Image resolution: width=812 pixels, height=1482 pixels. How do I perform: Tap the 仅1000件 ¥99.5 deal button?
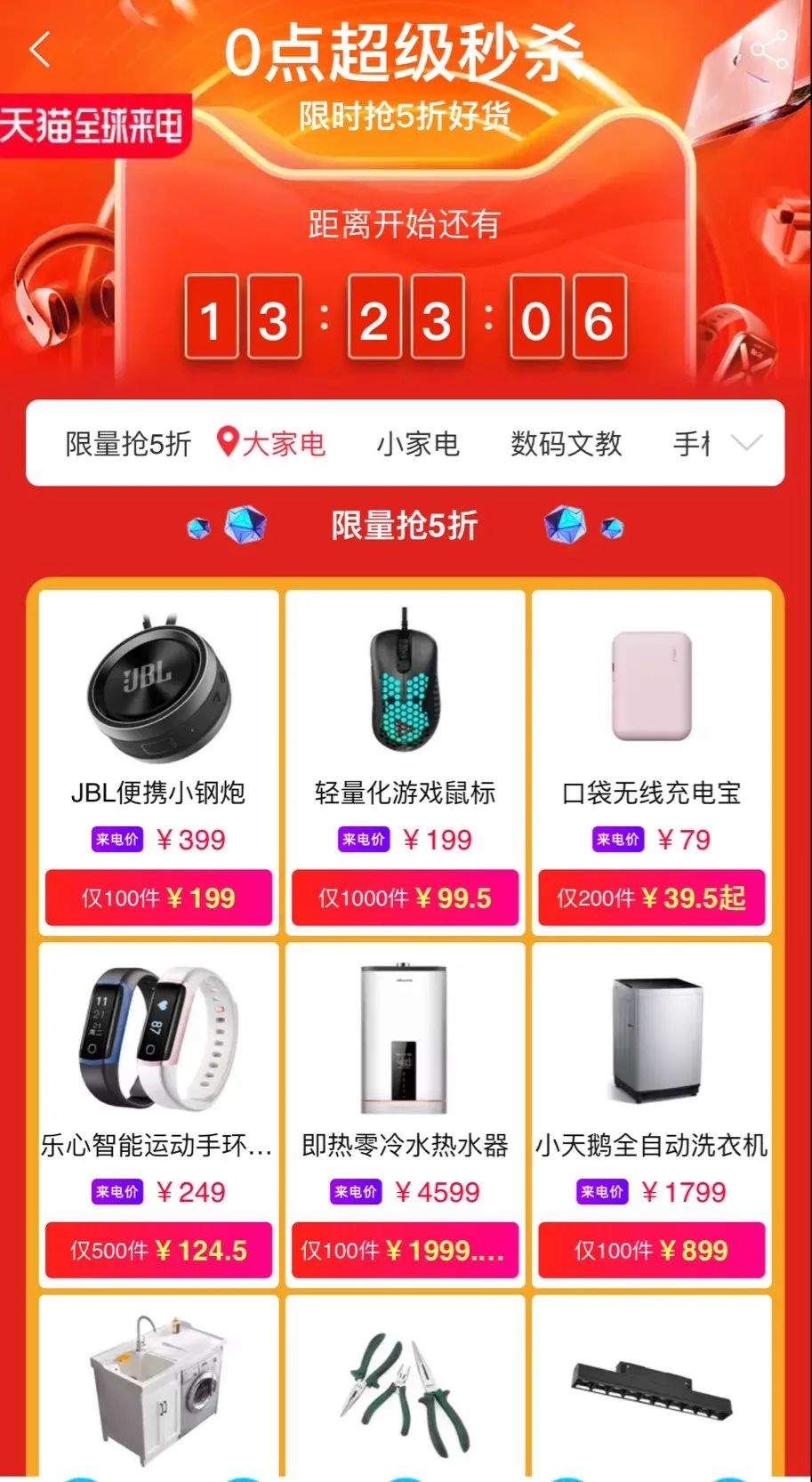(405, 898)
